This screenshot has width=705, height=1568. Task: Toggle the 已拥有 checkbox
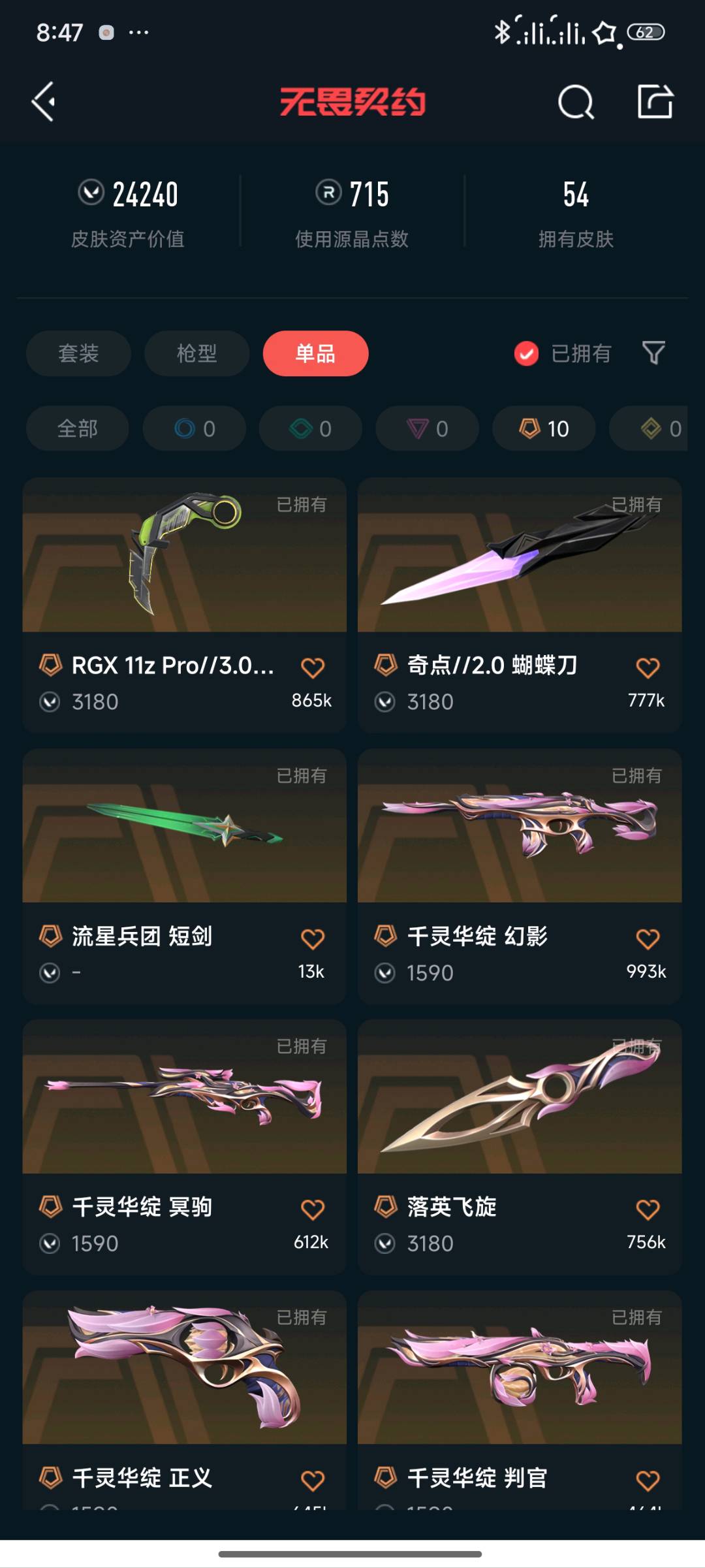pyautogui.click(x=526, y=353)
